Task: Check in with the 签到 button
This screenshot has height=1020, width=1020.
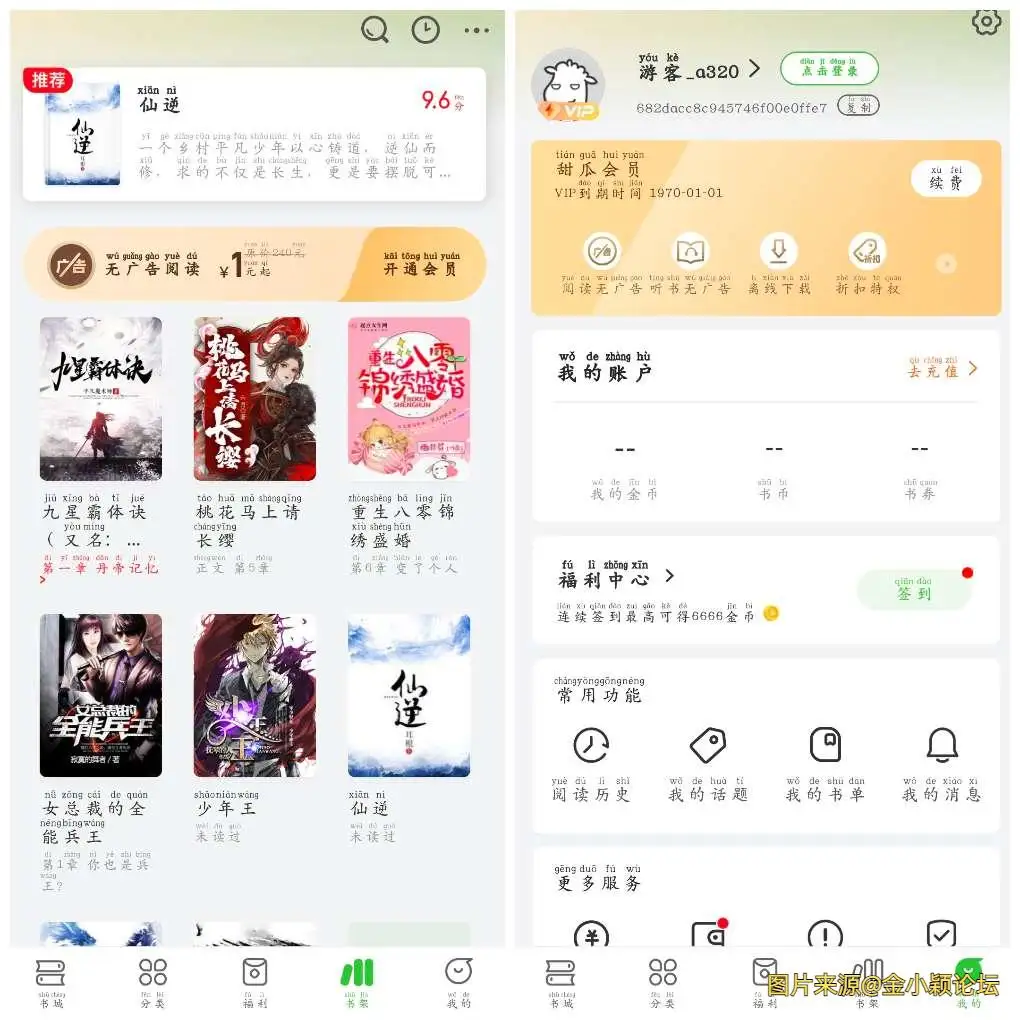Action: (914, 590)
